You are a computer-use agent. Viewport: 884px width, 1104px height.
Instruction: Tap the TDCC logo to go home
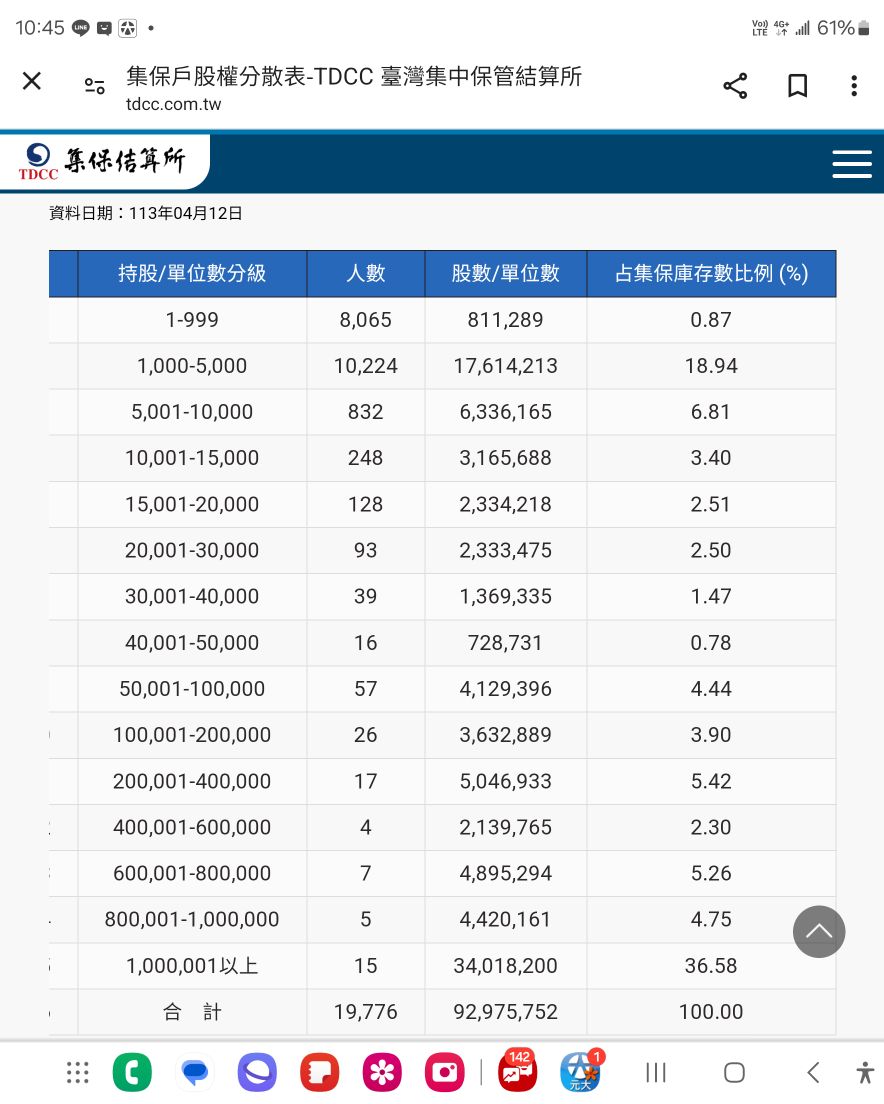tap(103, 162)
